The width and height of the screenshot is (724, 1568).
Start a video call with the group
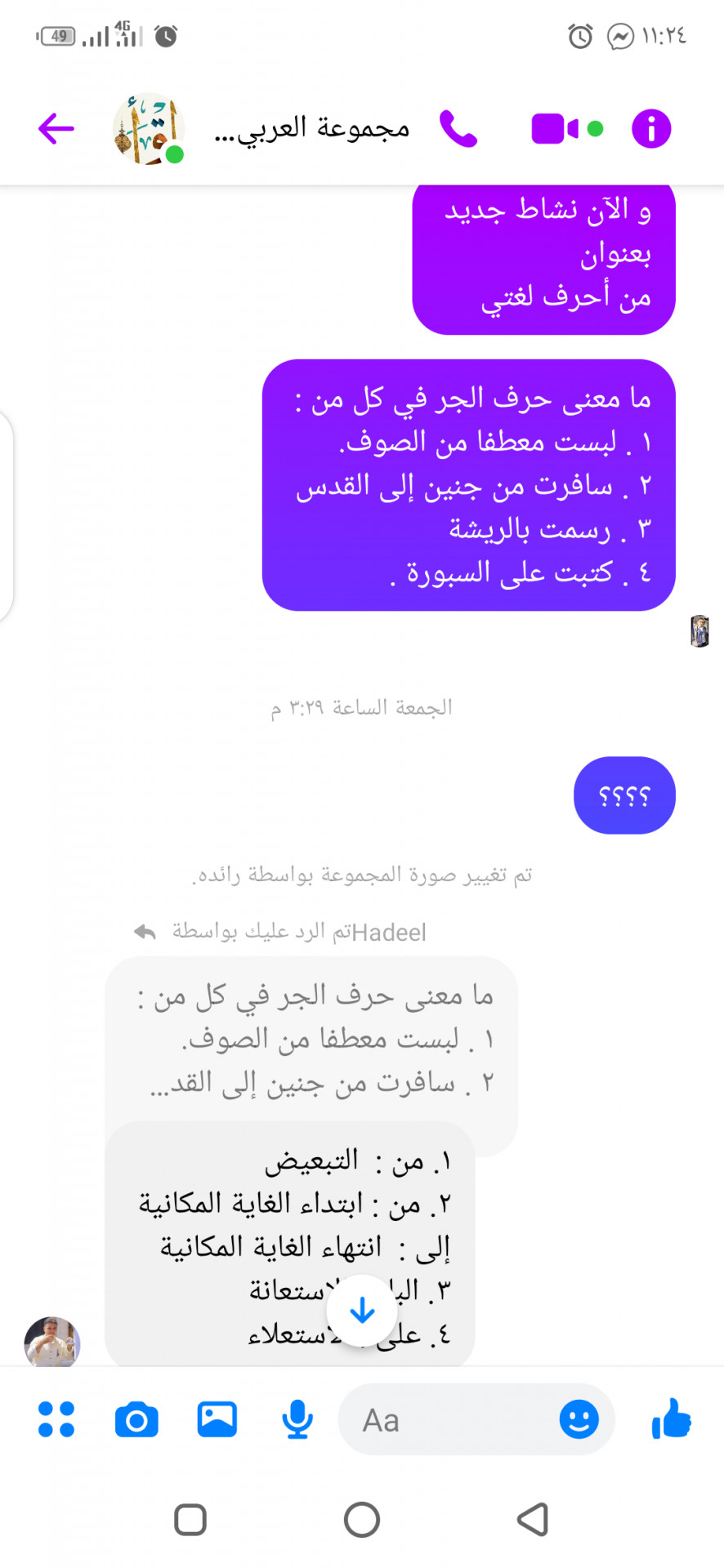[555, 128]
